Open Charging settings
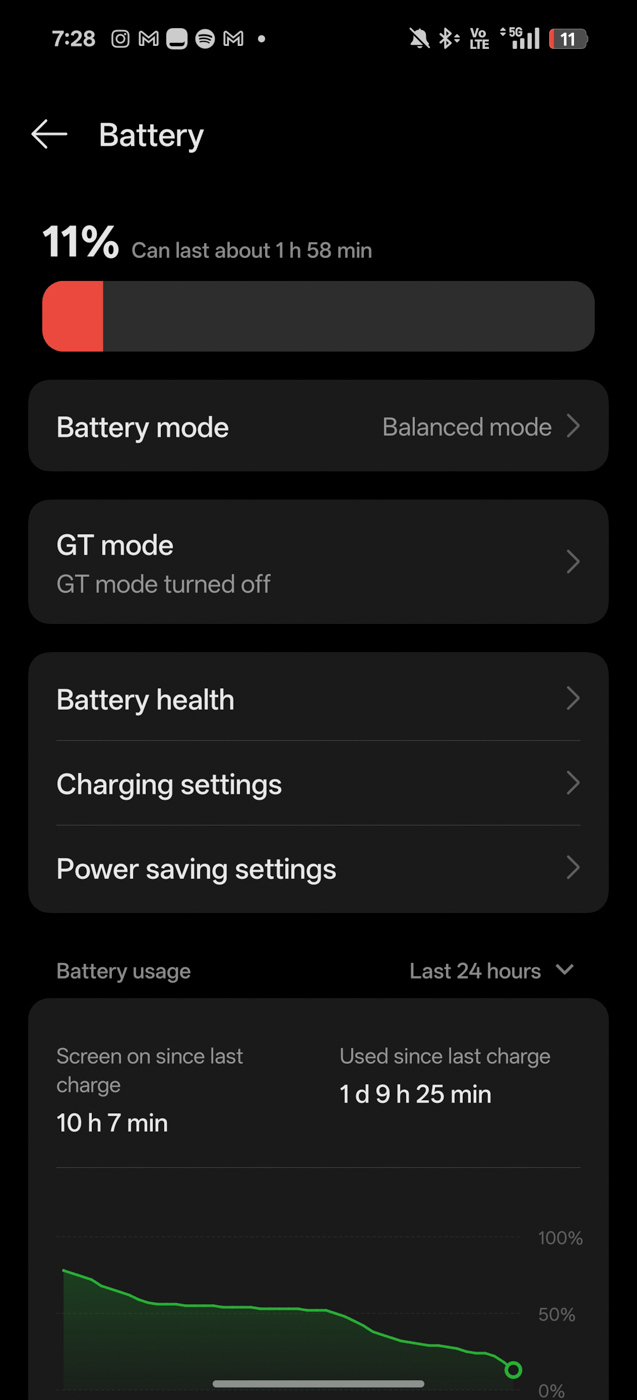Image resolution: width=637 pixels, height=1400 pixels. click(318, 784)
